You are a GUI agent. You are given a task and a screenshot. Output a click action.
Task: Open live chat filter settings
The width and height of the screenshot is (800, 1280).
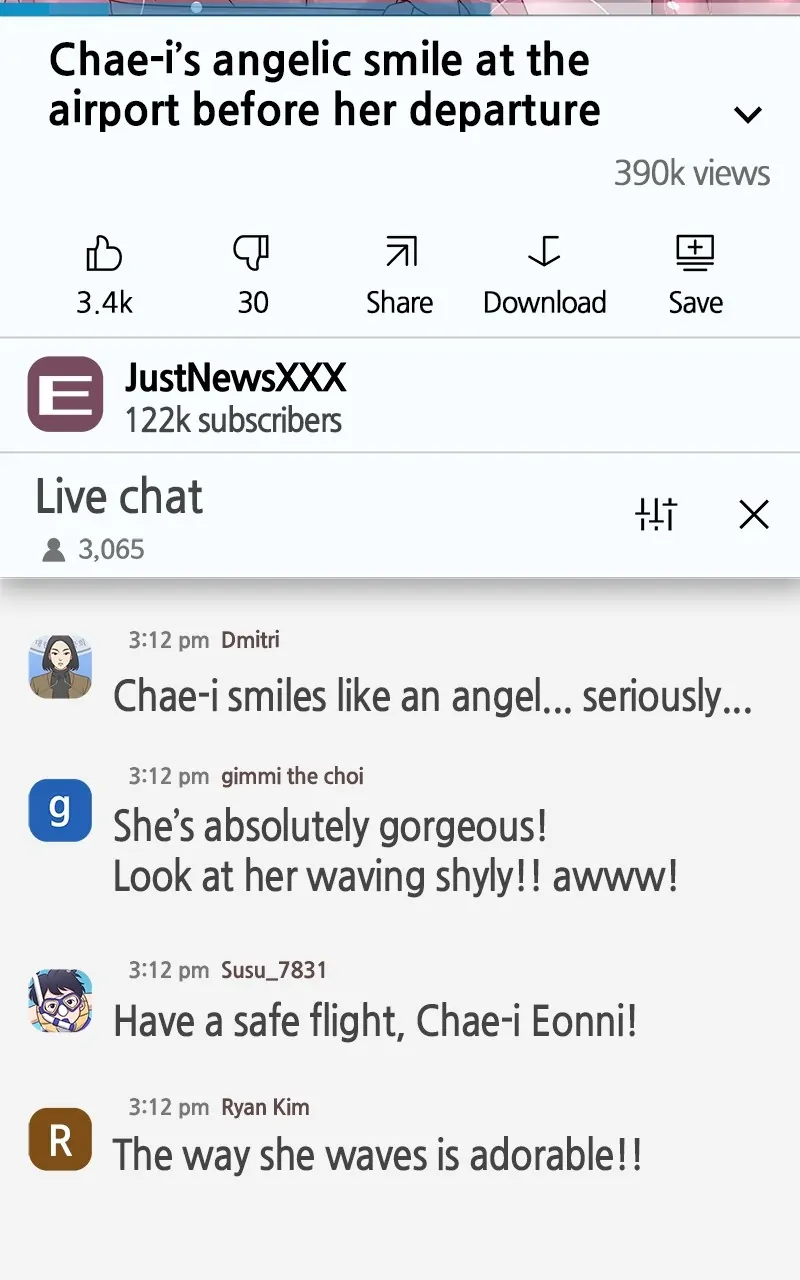point(656,515)
